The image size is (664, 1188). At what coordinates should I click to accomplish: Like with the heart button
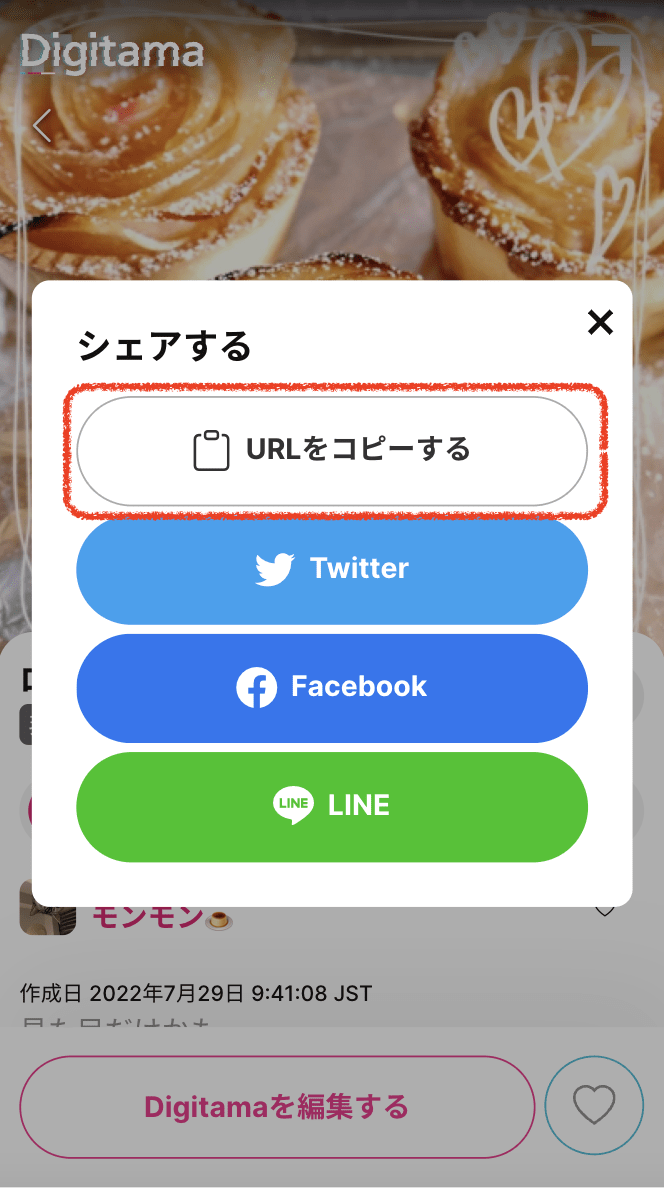(x=594, y=1105)
